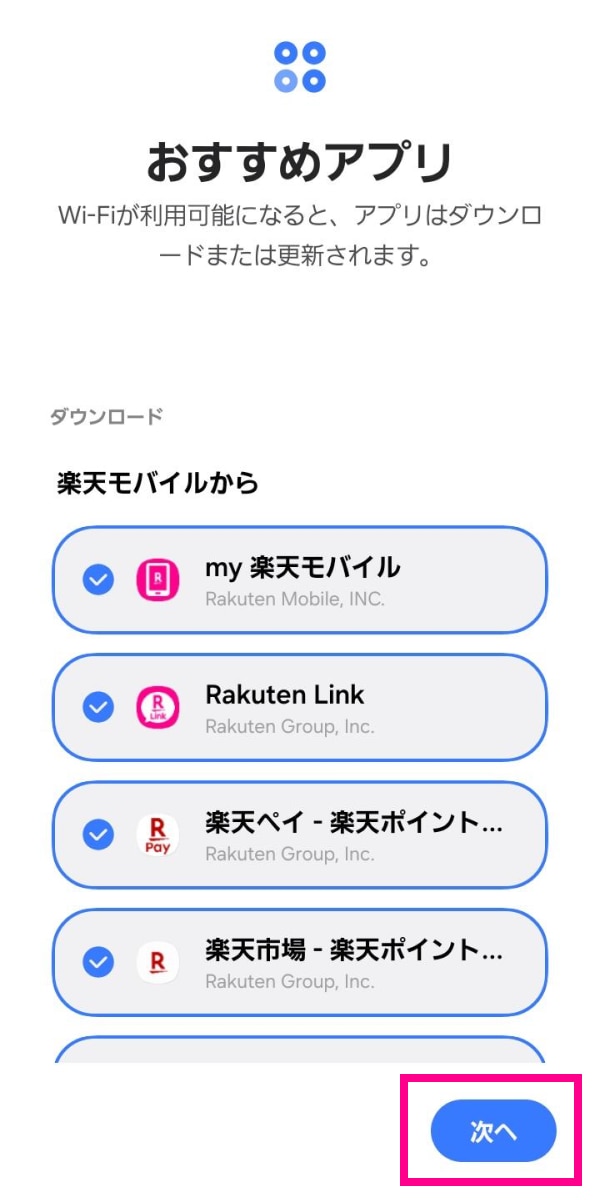Uncheck the my 楽天モバイル app

[x=98, y=580]
